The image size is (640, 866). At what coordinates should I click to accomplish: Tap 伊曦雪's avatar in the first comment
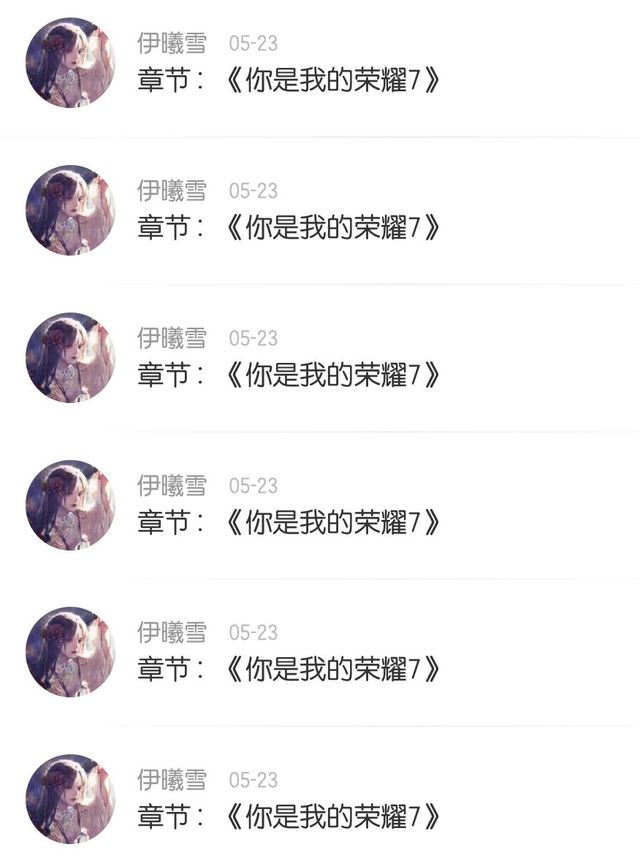71,62
